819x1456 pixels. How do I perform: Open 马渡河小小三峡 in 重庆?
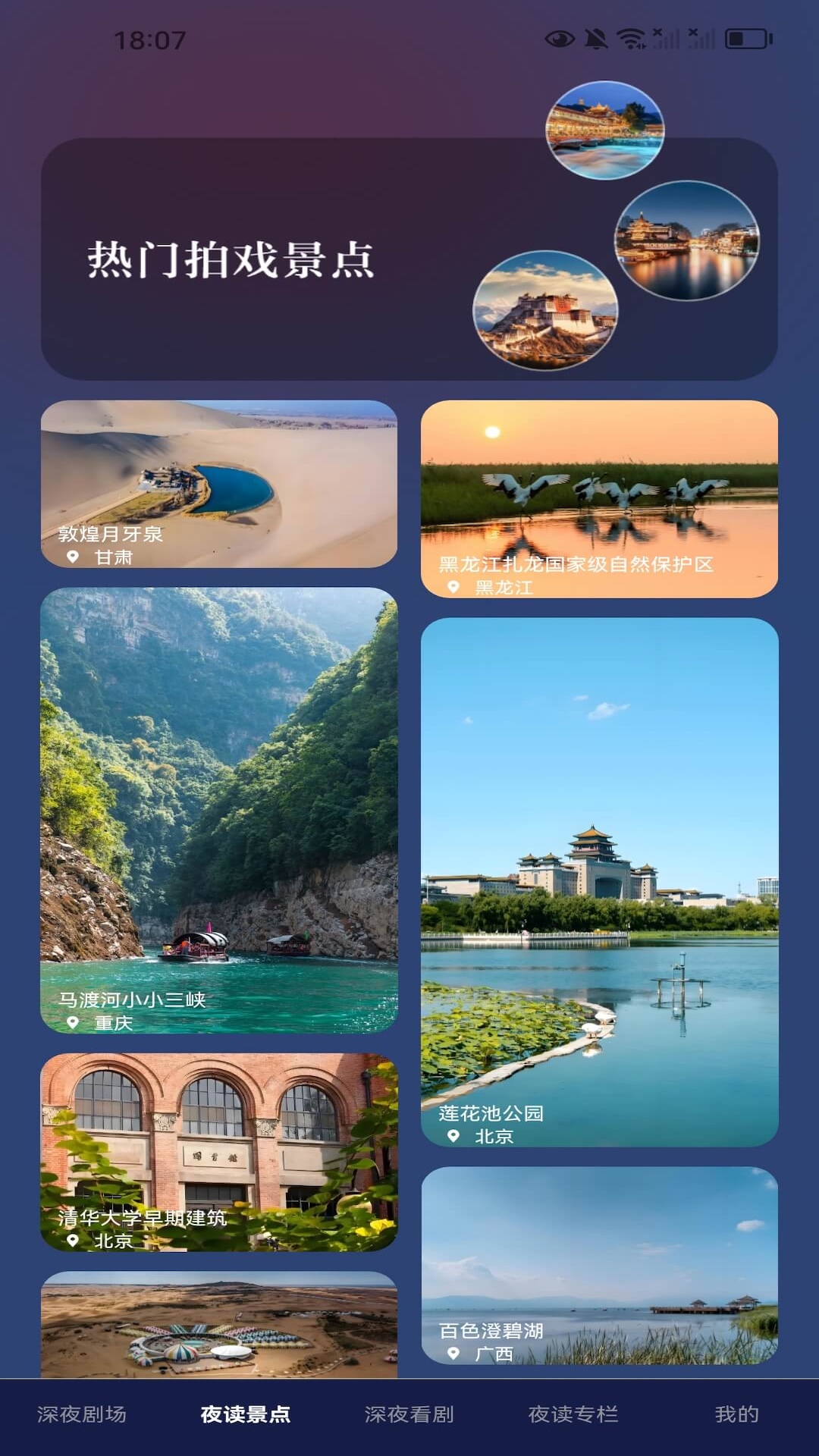click(218, 810)
